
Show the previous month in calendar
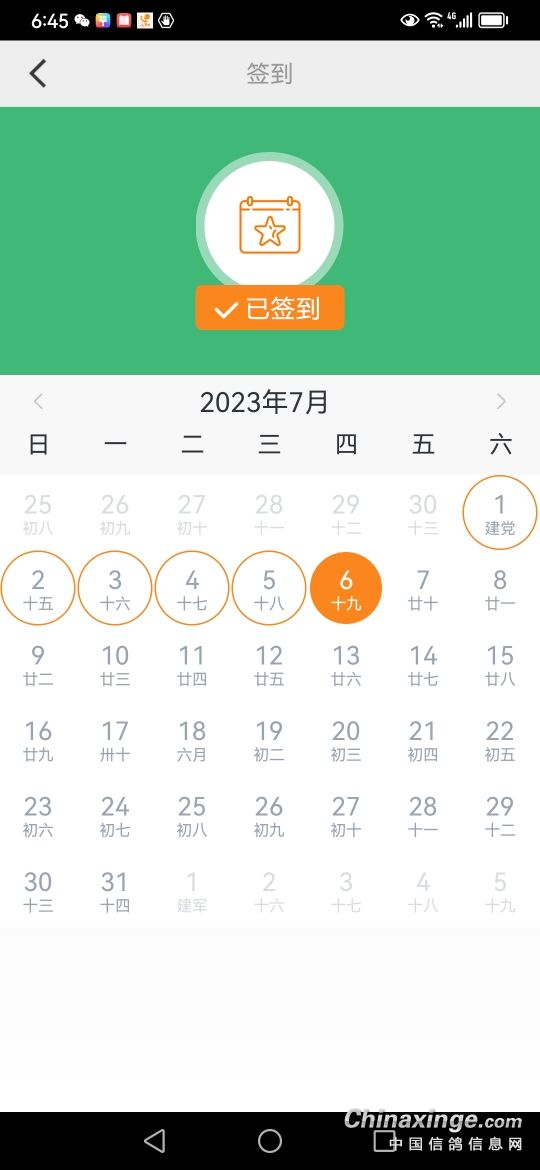39,402
